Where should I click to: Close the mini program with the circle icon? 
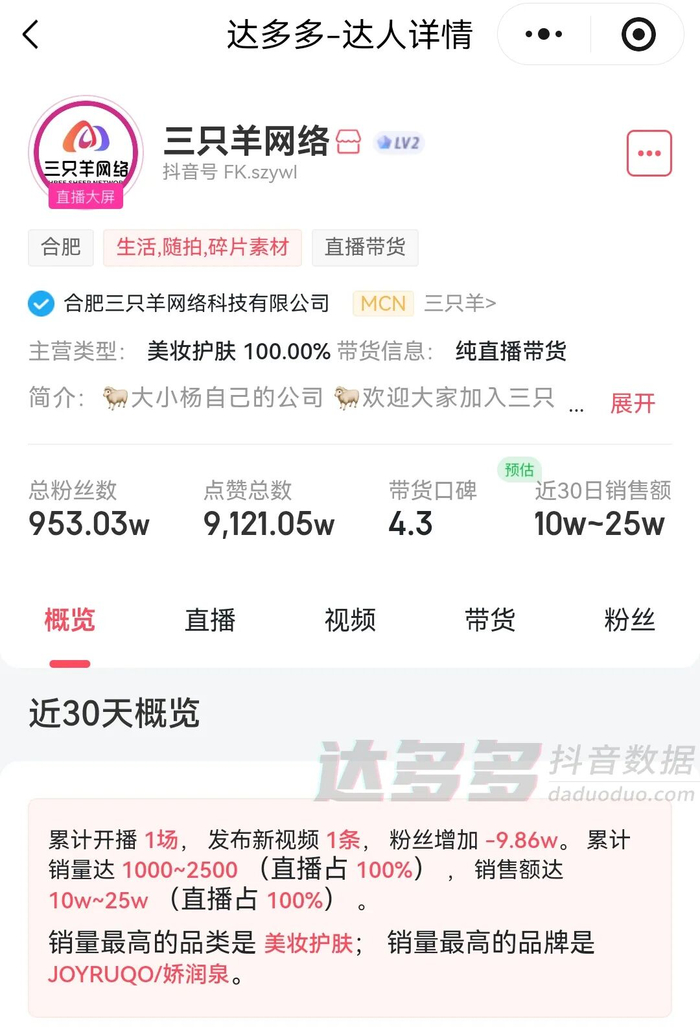pos(638,34)
